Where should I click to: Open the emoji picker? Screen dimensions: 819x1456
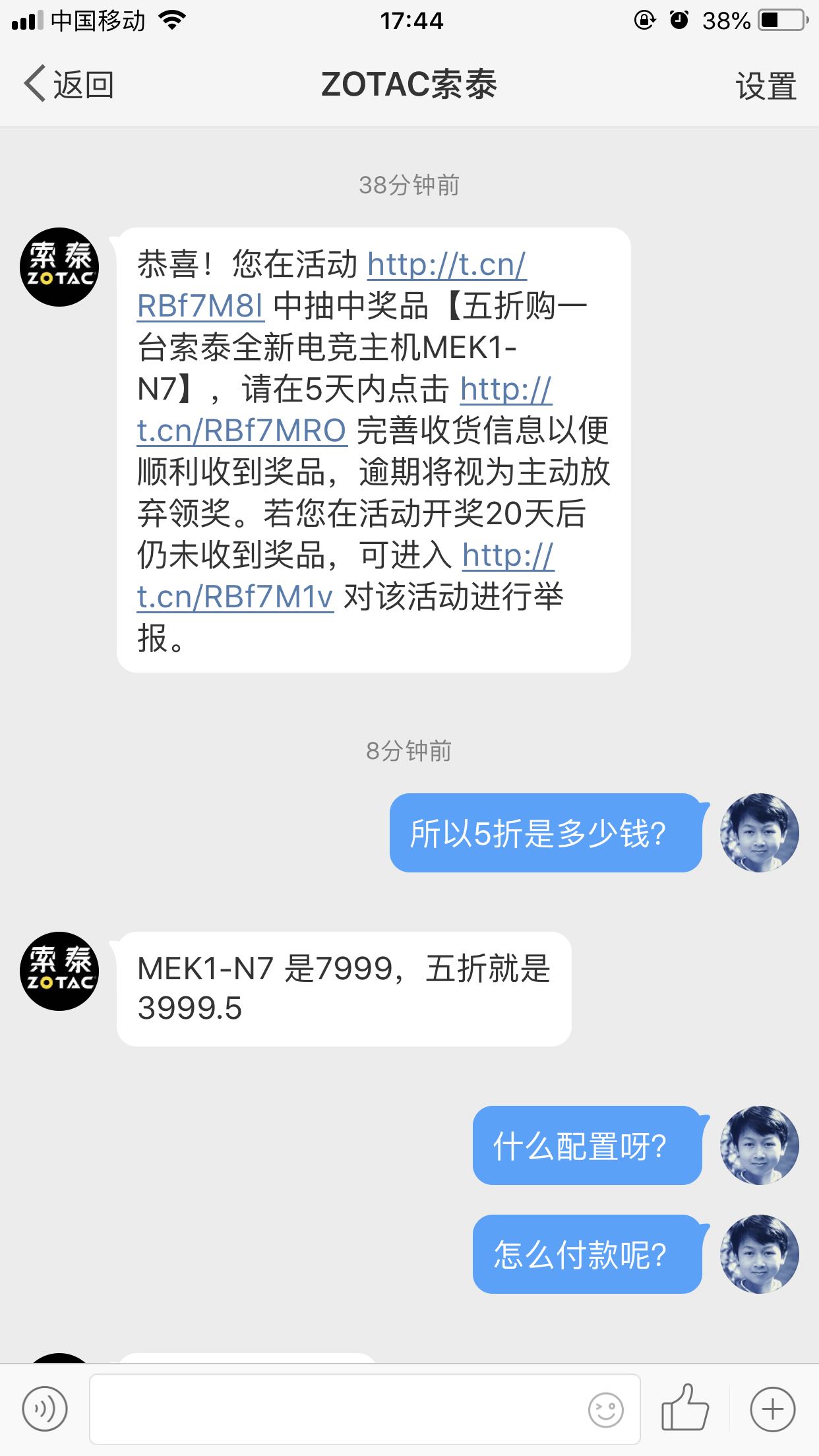point(605,1410)
